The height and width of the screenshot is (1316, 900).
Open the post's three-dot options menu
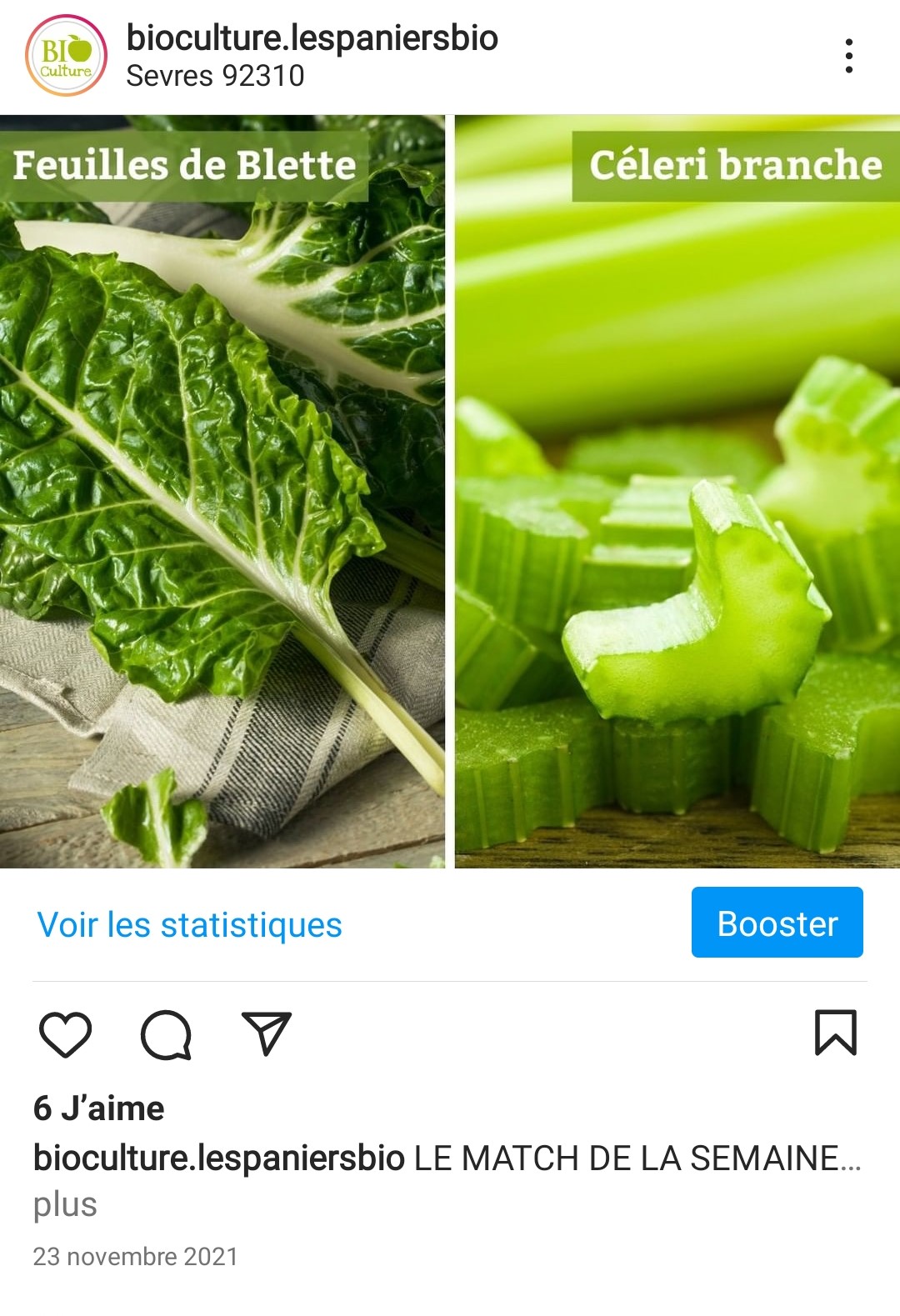[x=848, y=56]
